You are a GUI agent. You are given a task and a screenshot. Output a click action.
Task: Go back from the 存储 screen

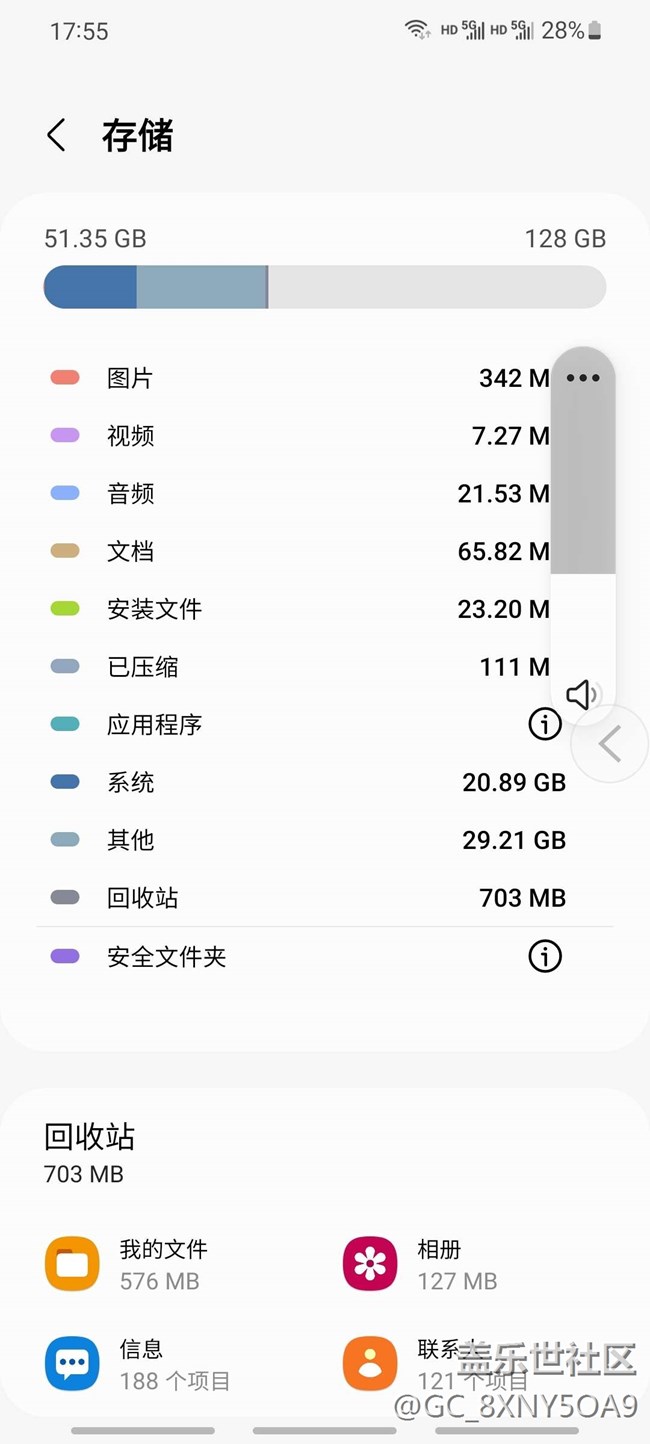pos(57,136)
